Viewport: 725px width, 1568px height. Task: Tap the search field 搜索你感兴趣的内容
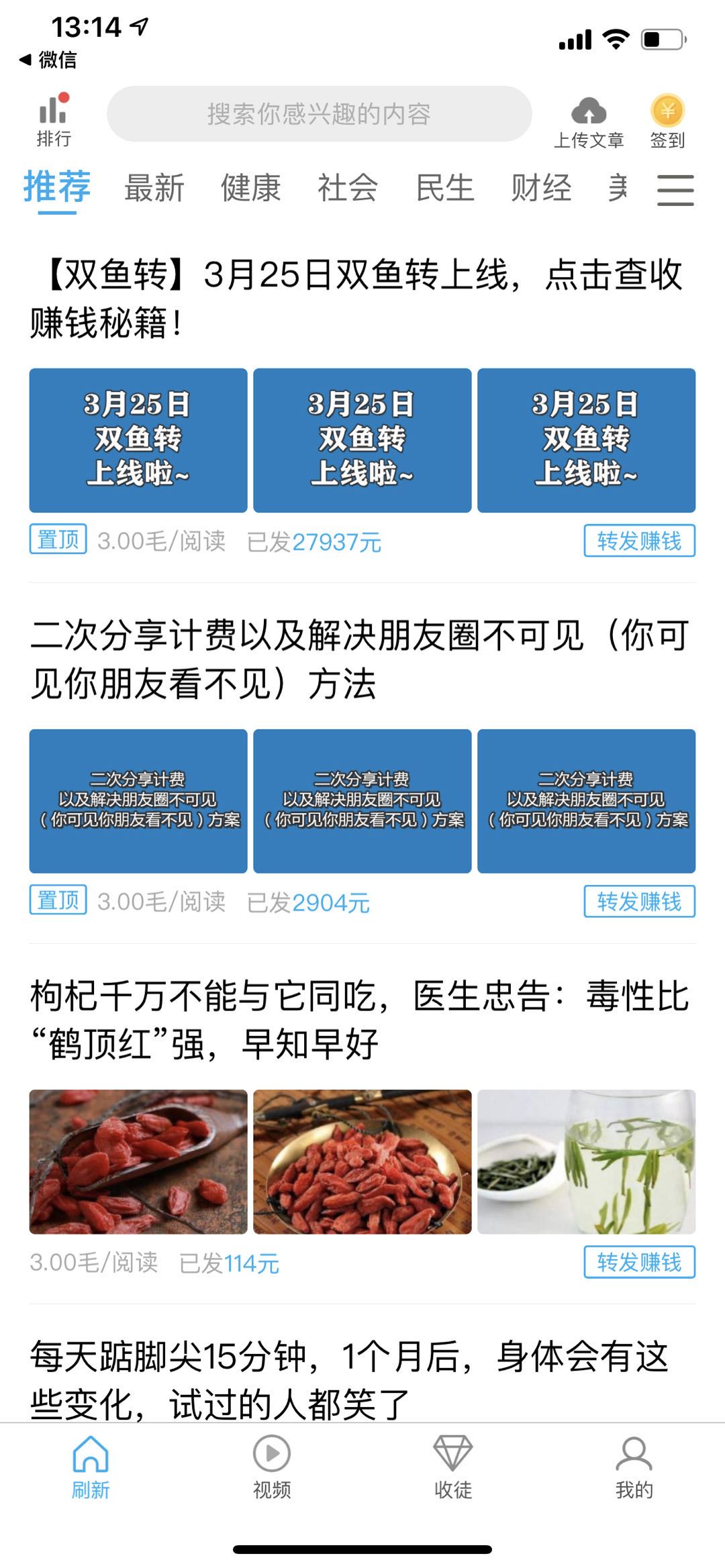(319, 113)
